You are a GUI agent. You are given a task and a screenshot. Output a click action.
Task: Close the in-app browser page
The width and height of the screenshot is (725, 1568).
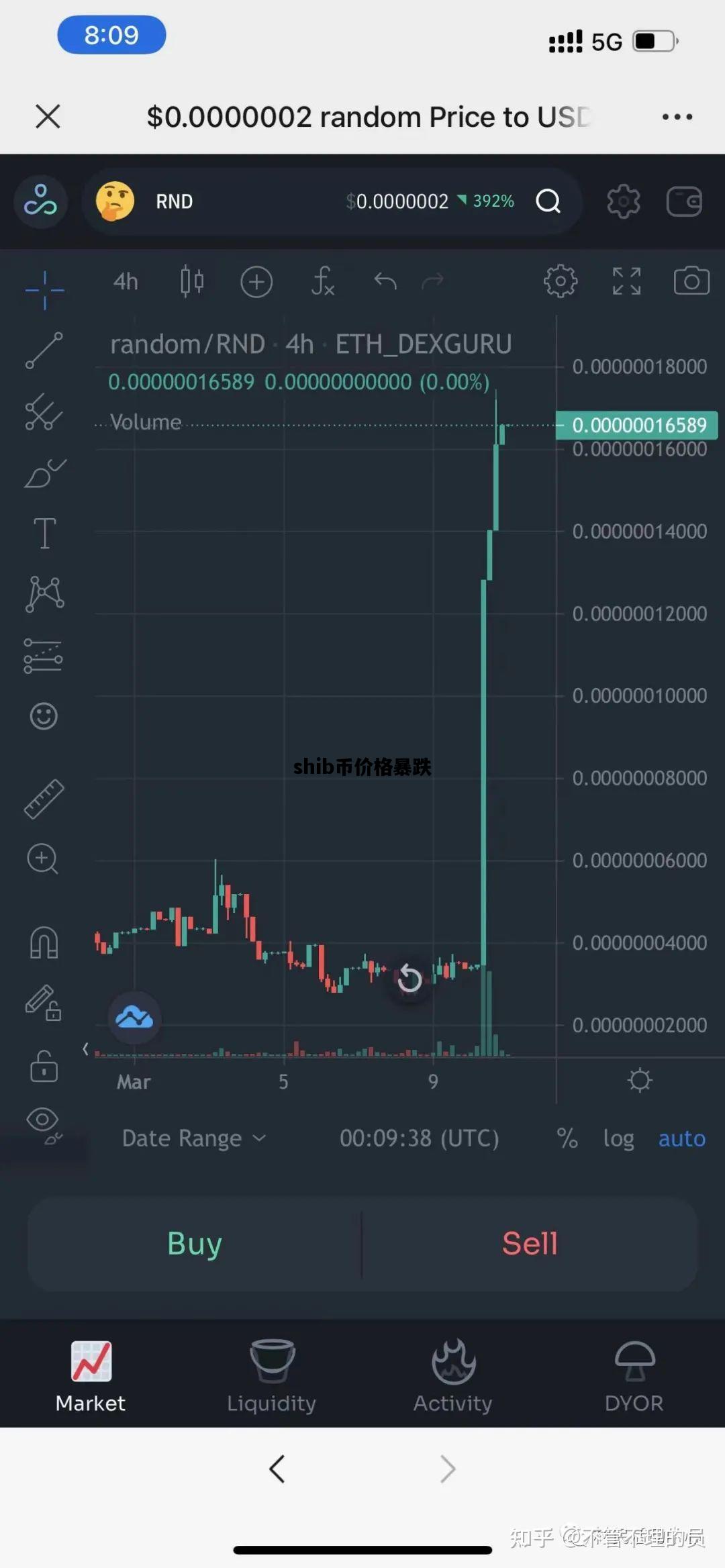click(48, 116)
